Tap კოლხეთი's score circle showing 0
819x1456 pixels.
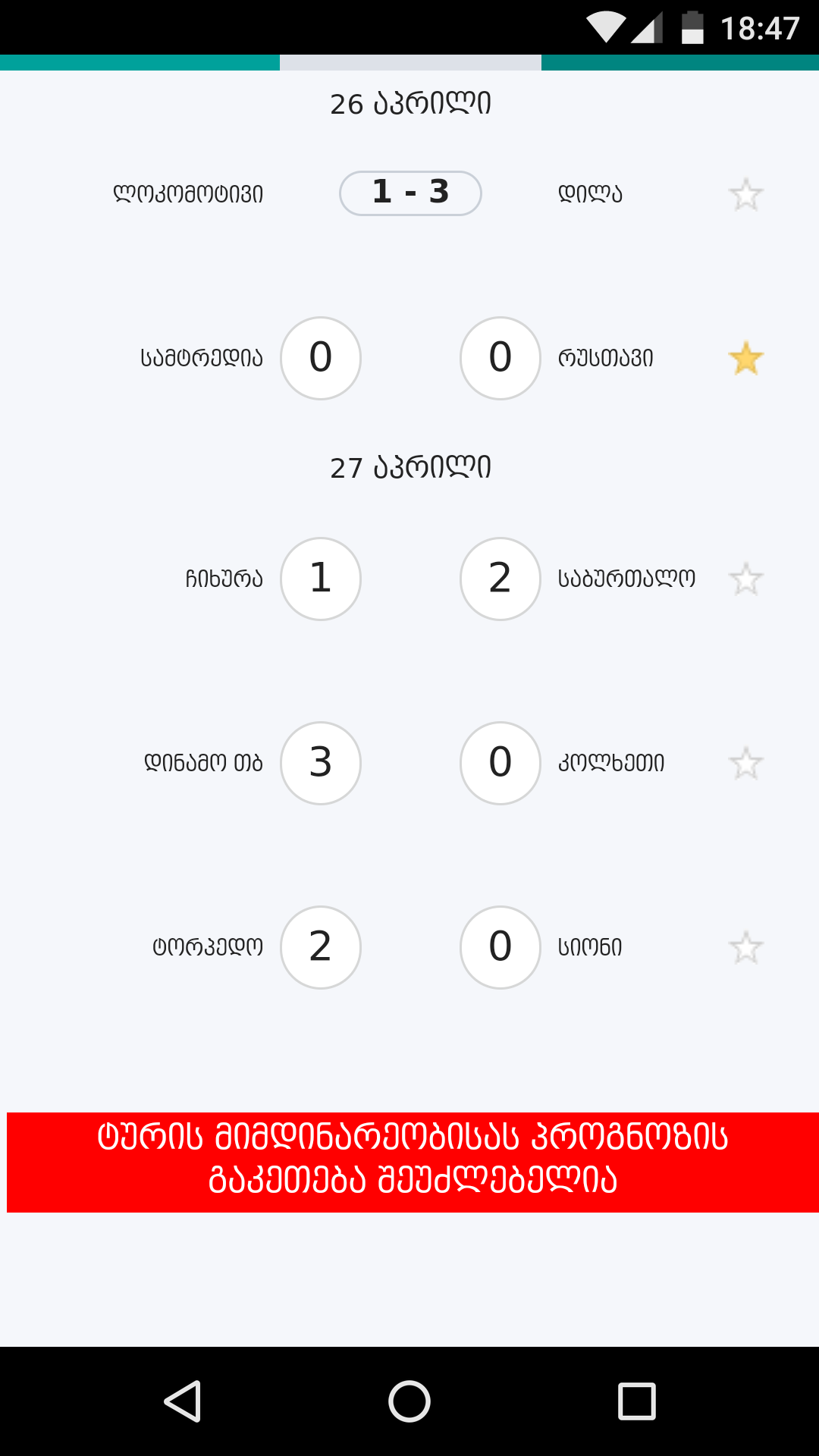500,763
